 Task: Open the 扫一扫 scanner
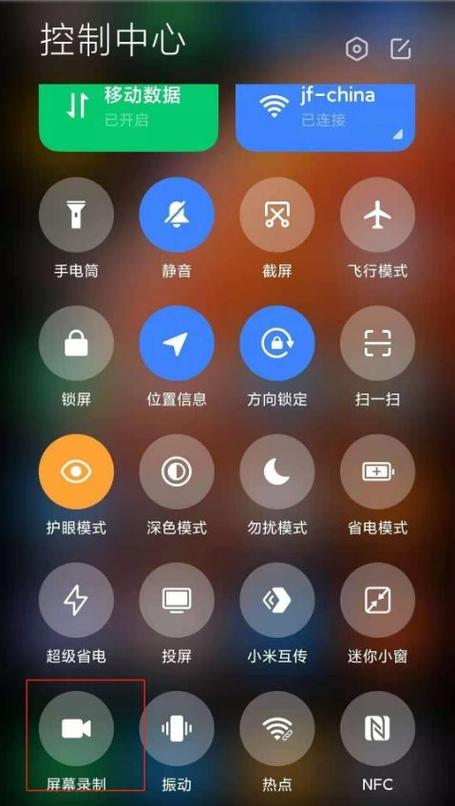point(378,343)
